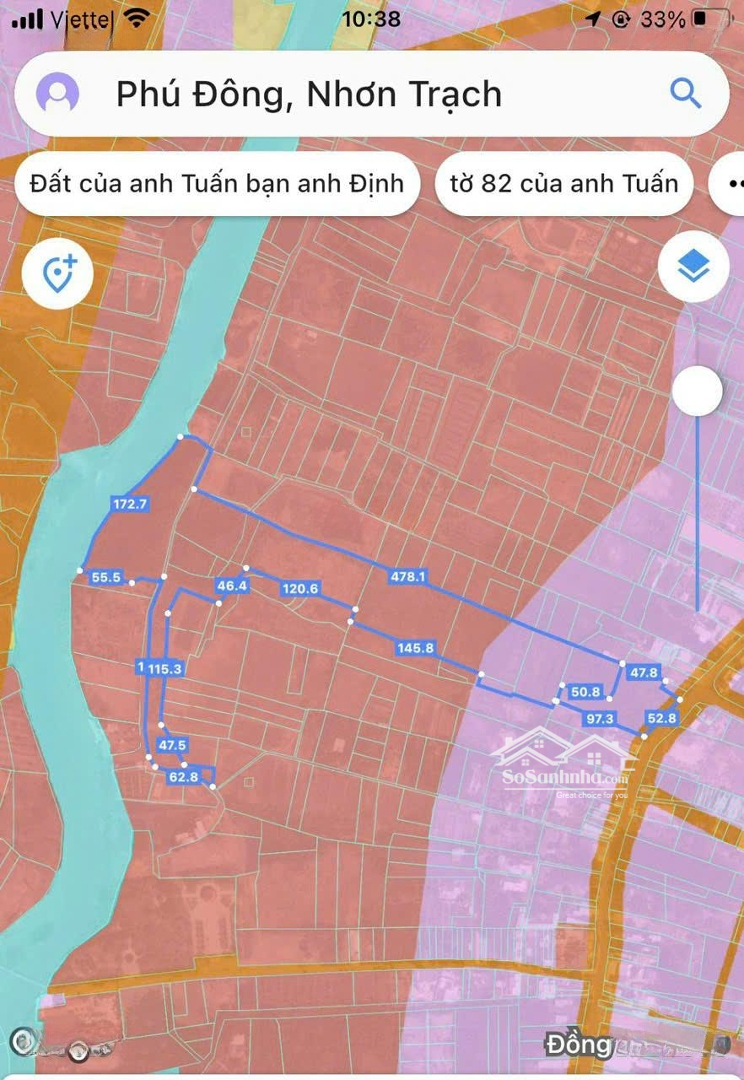Open the profile avatar in search bar

(x=58, y=94)
